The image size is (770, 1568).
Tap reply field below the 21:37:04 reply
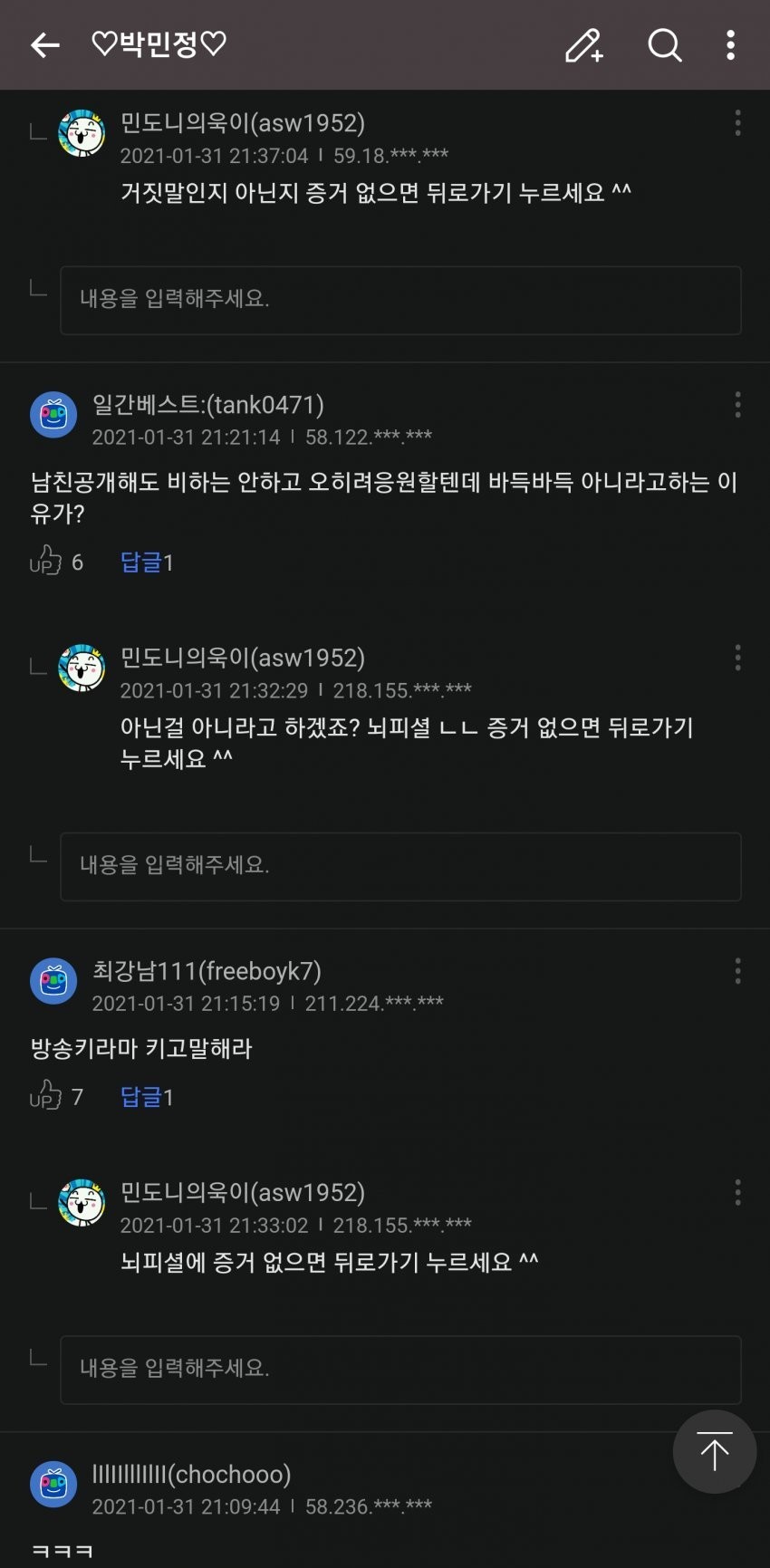tap(400, 300)
